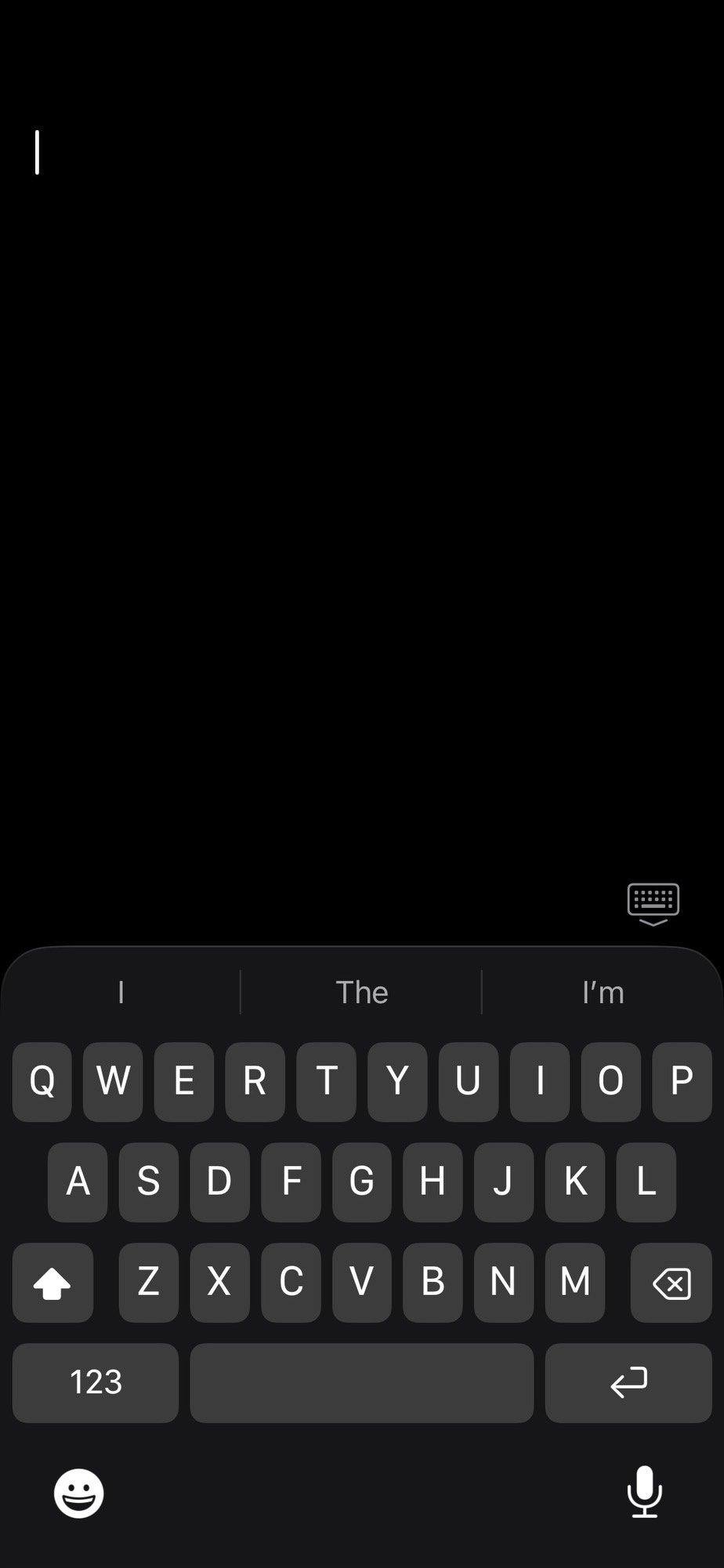Type the letter Z

[148, 1283]
